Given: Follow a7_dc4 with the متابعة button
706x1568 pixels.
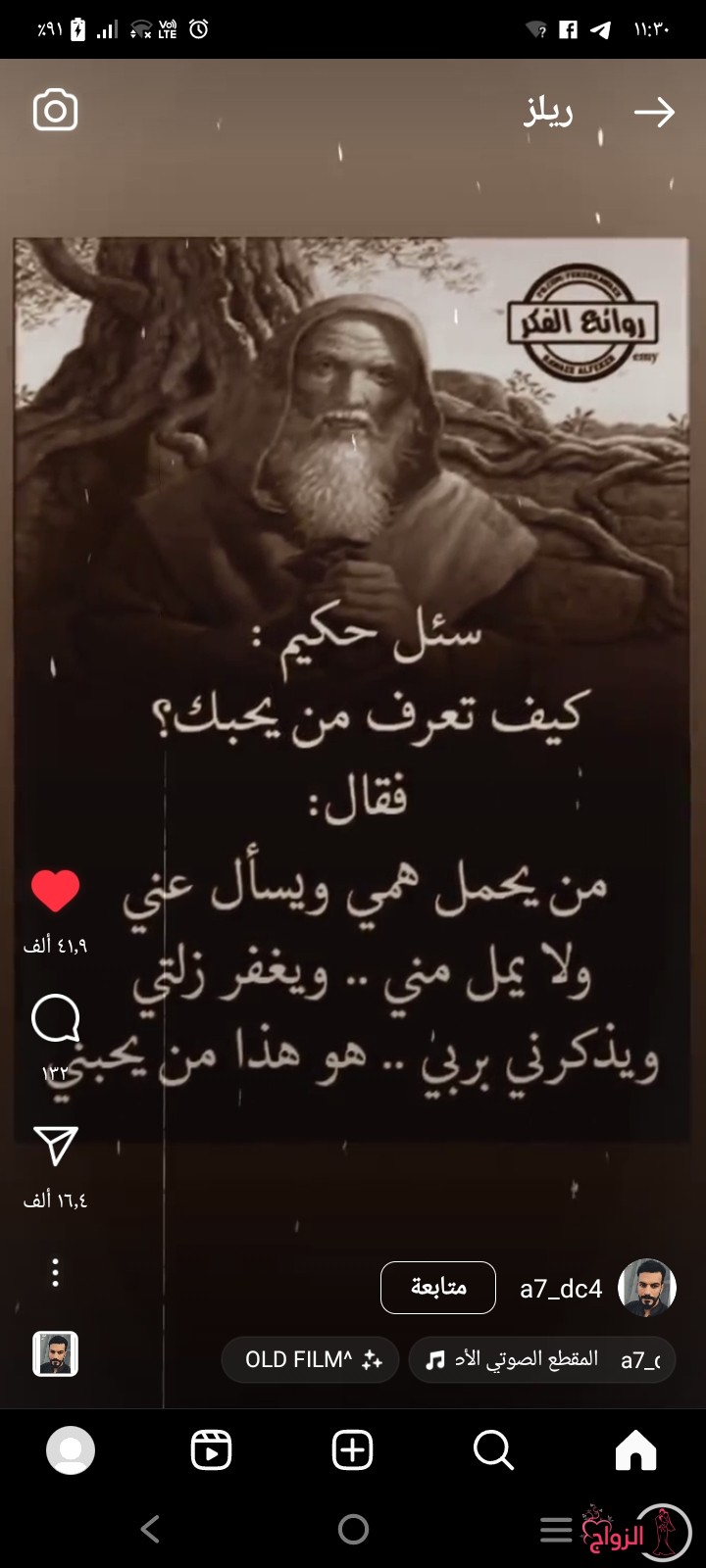Looking at the screenshot, I should tap(438, 1288).
